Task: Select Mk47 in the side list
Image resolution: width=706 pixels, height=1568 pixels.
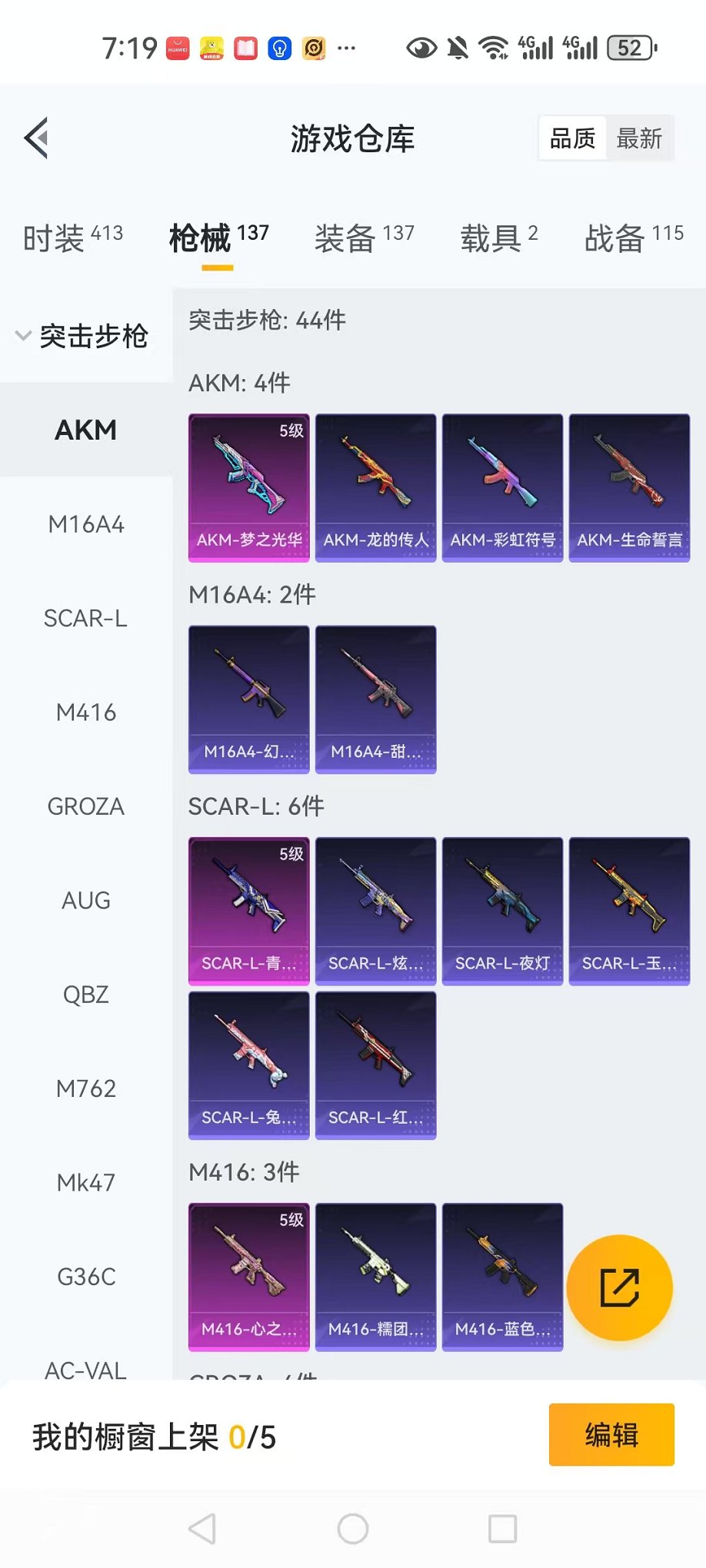Action: click(85, 1182)
